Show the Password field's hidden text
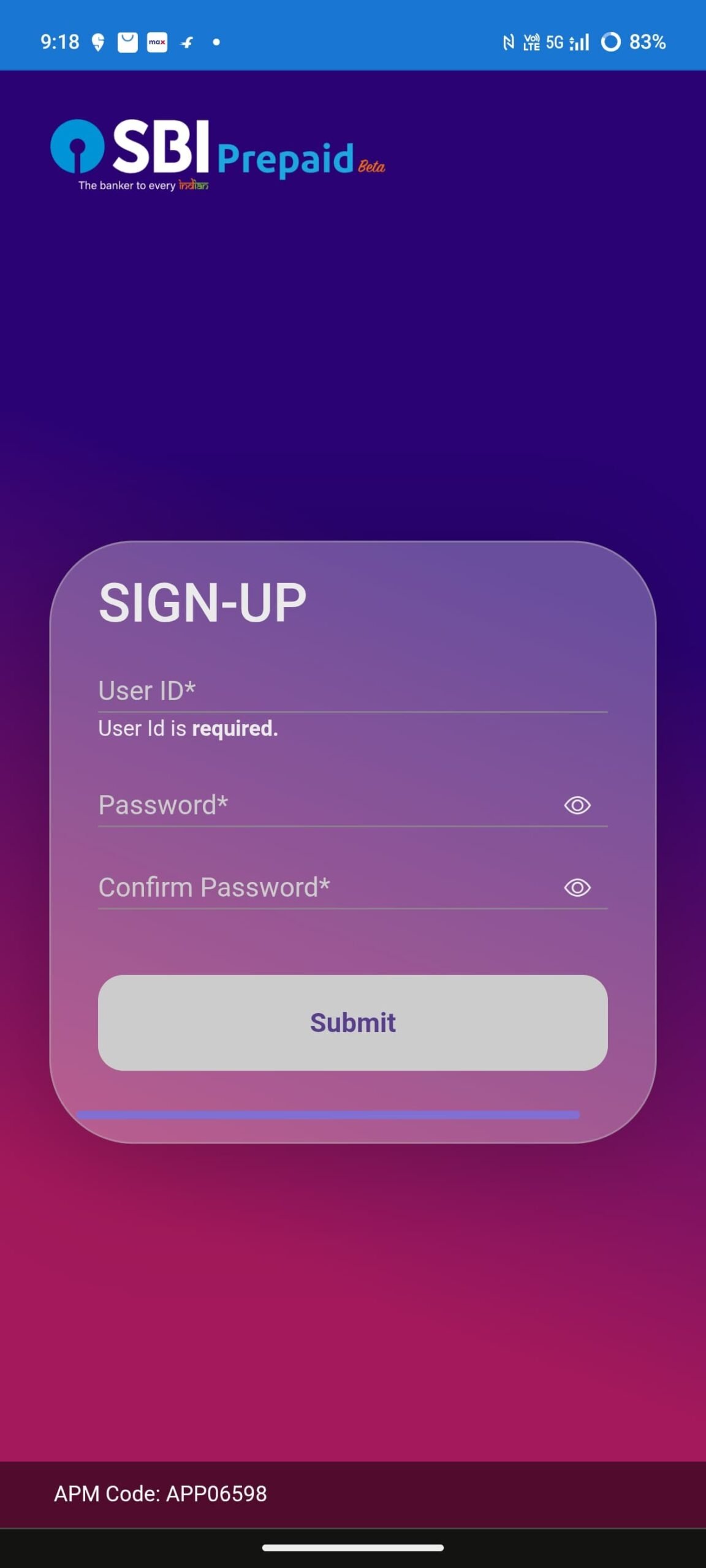Image resolution: width=706 pixels, height=1568 pixels. tap(577, 805)
